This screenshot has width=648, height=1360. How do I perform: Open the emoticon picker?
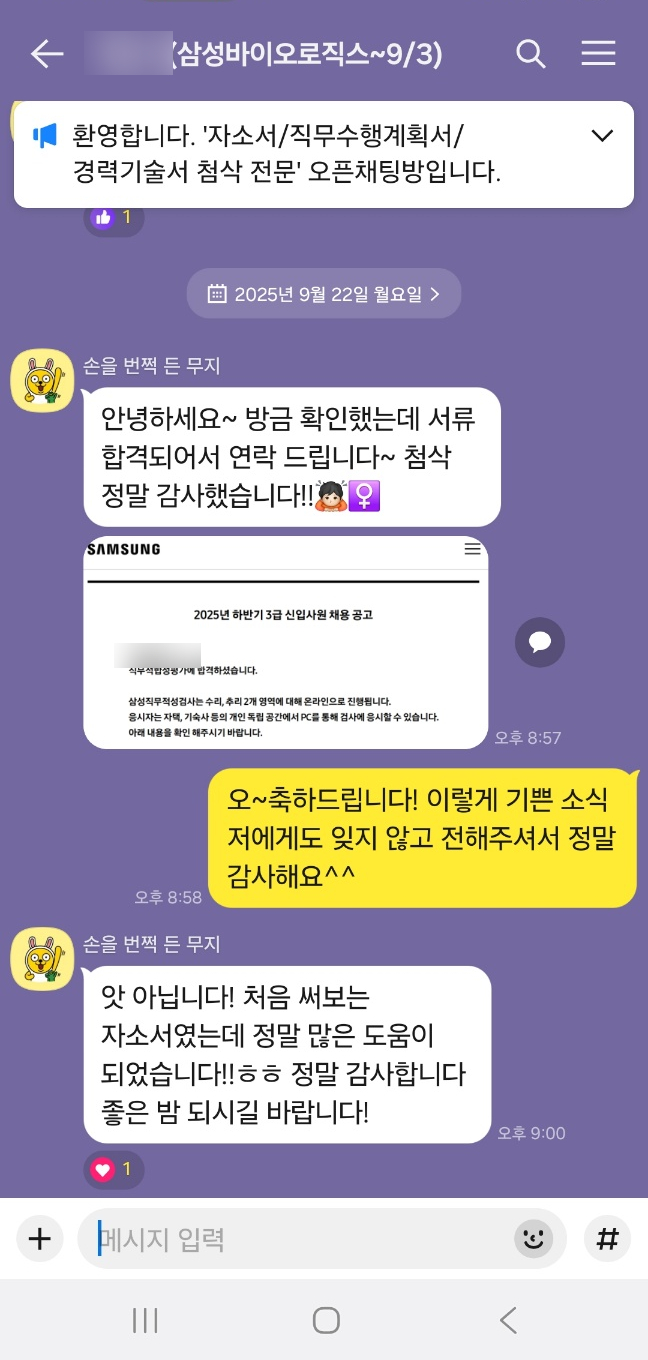[534, 1240]
